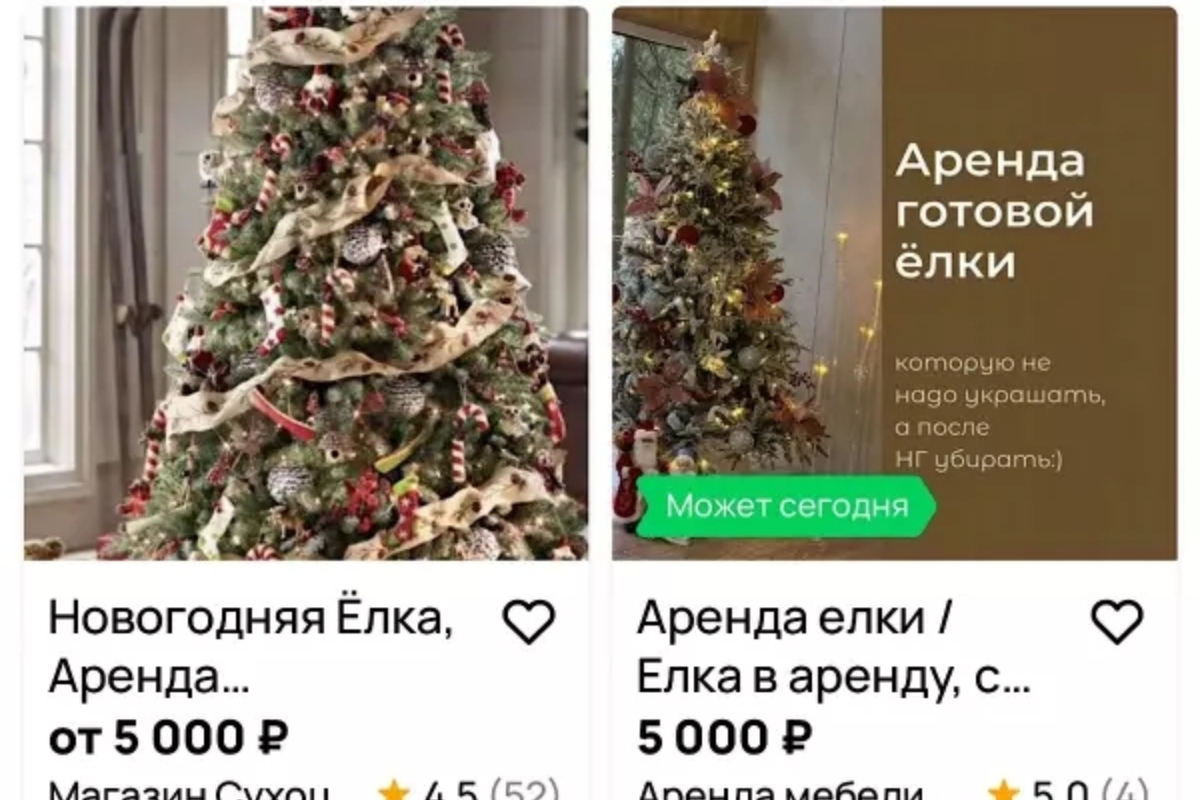Open the Новогодняя Ёлка, Аренда listing
This screenshot has width=1200, height=800.
coord(250,648)
